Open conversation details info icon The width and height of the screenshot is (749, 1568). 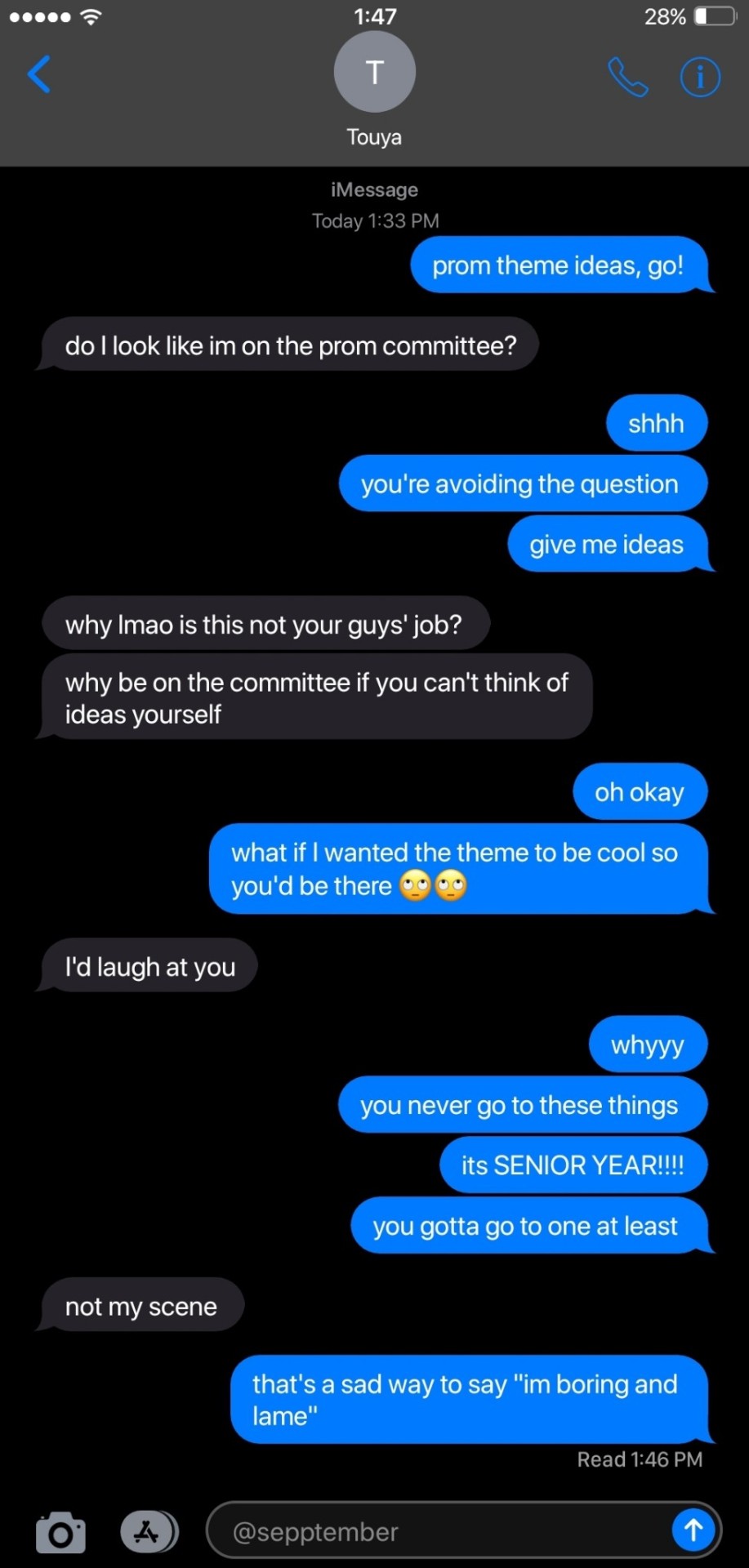(700, 78)
